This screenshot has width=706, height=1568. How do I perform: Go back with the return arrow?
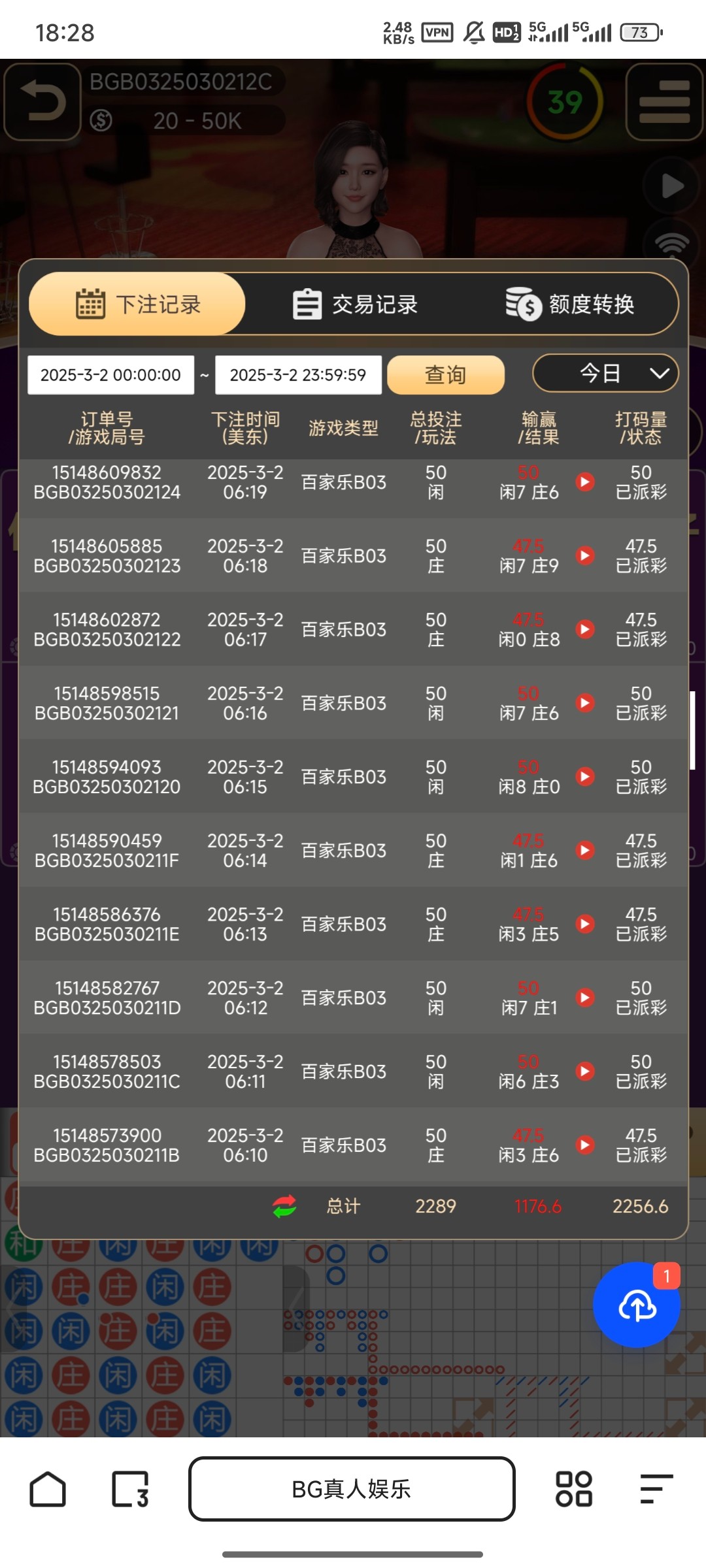[42, 102]
